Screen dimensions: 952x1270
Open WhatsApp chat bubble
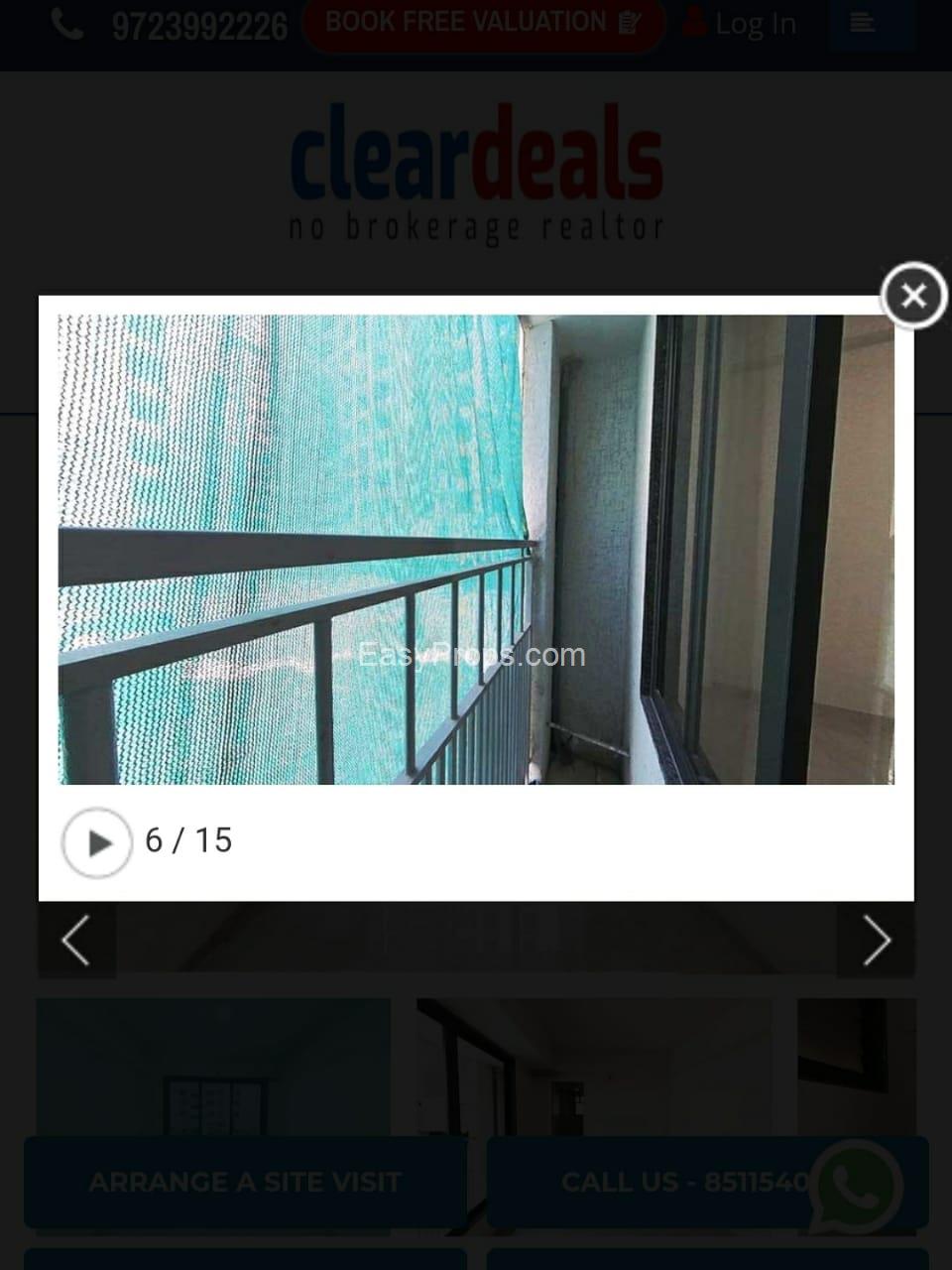click(x=856, y=1187)
